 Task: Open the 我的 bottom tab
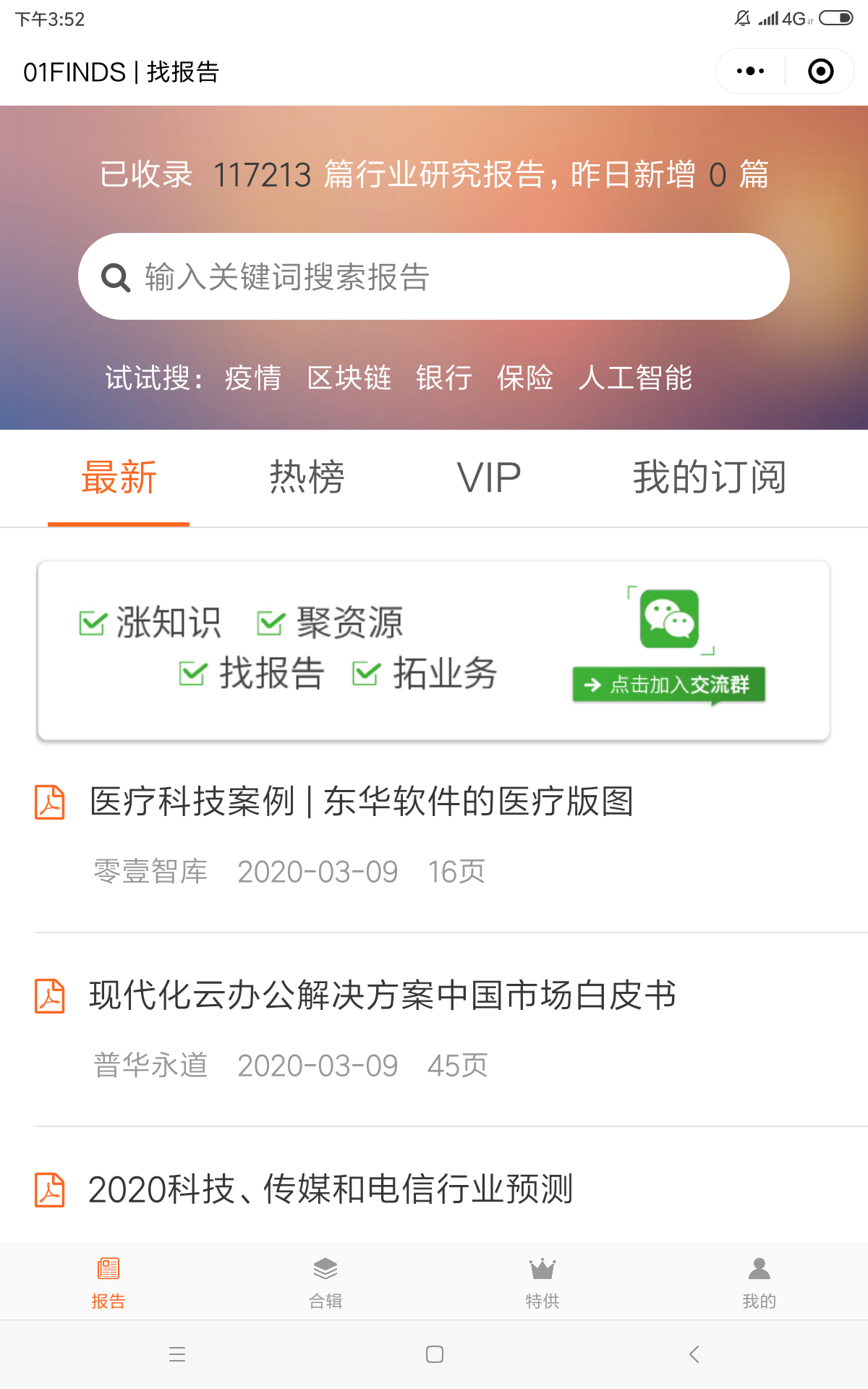(x=759, y=1282)
